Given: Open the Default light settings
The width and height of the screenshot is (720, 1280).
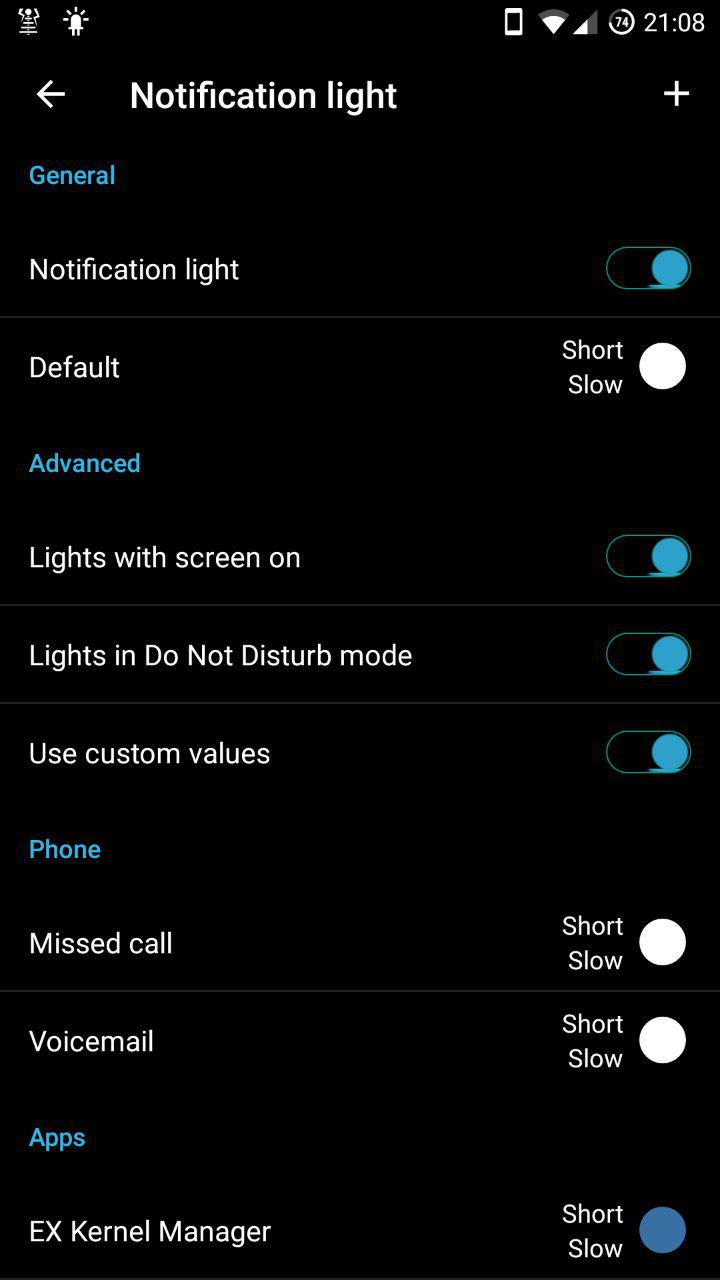Looking at the screenshot, I should pos(360,367).
